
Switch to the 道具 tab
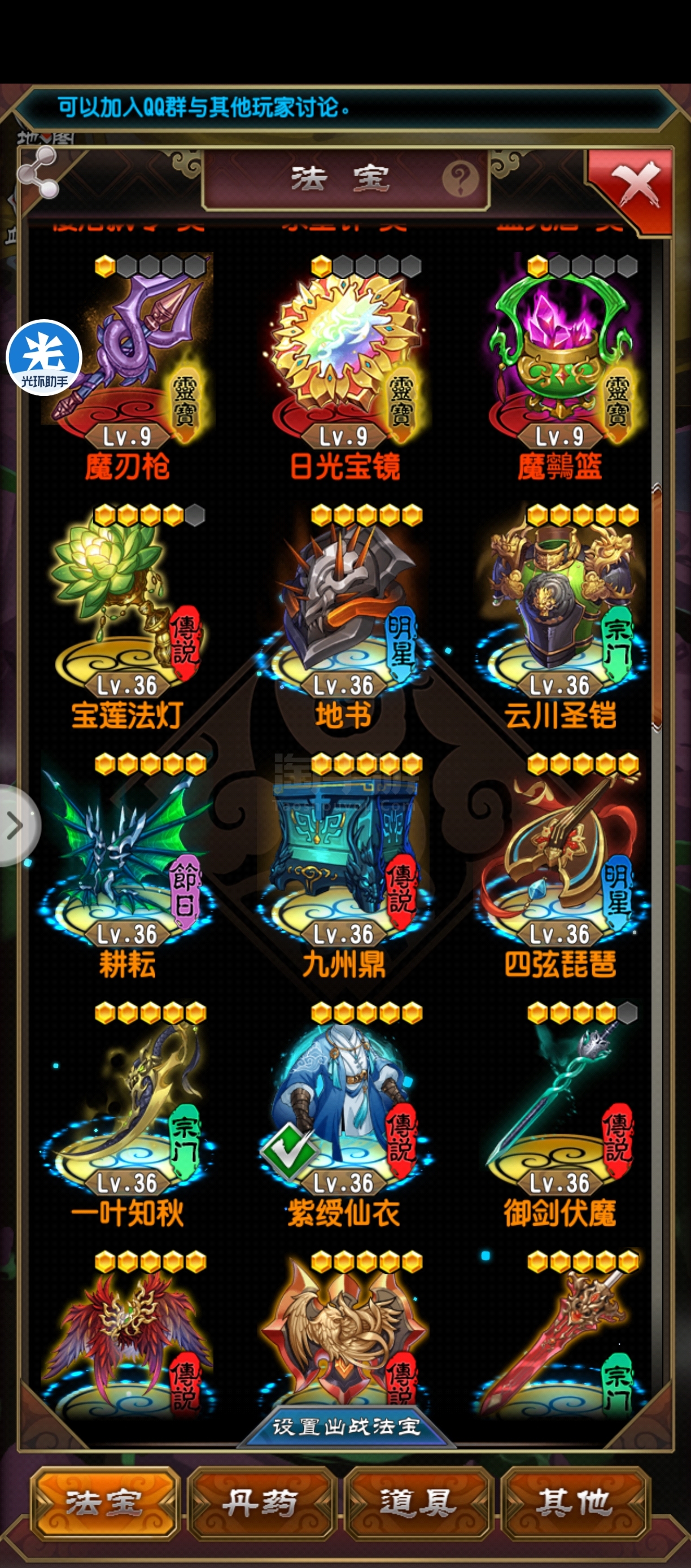[418, 1503]
